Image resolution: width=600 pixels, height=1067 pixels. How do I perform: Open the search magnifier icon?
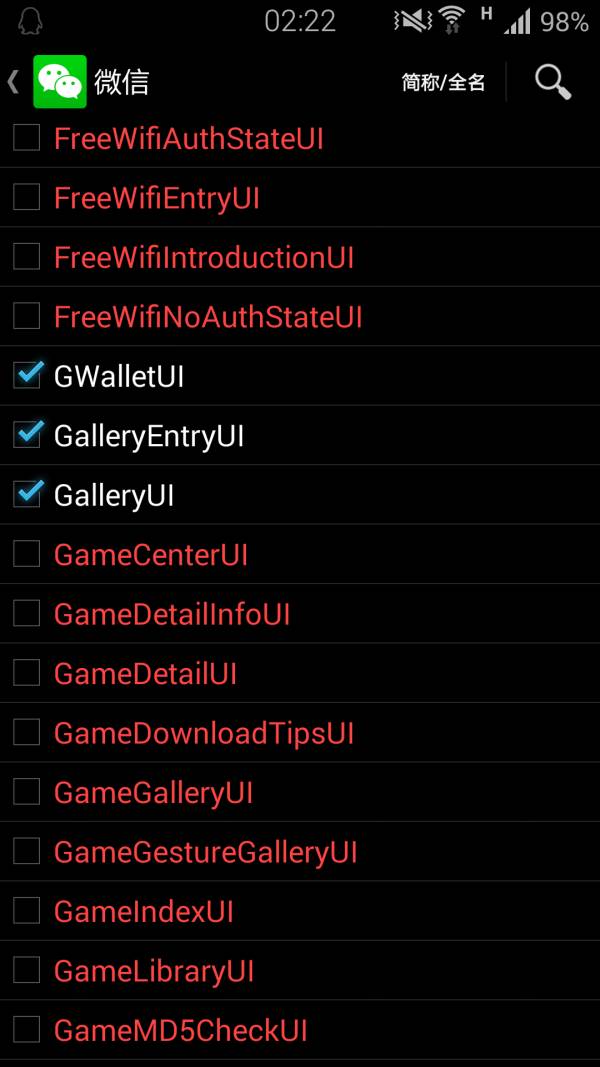552,82
